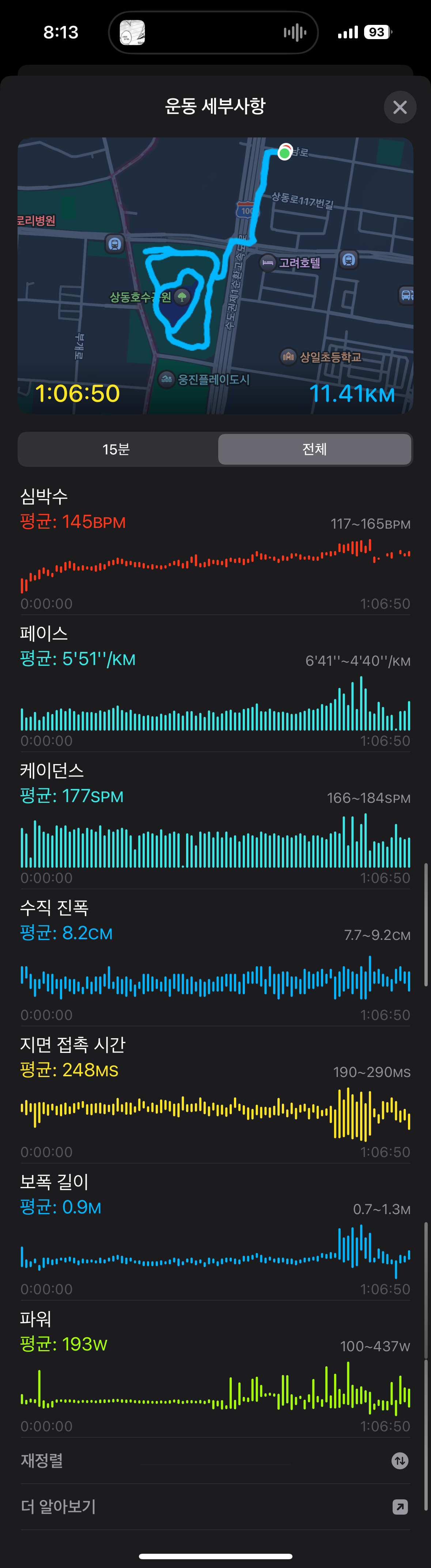Switch to the 15분 segment

click(x=116, y=449)
